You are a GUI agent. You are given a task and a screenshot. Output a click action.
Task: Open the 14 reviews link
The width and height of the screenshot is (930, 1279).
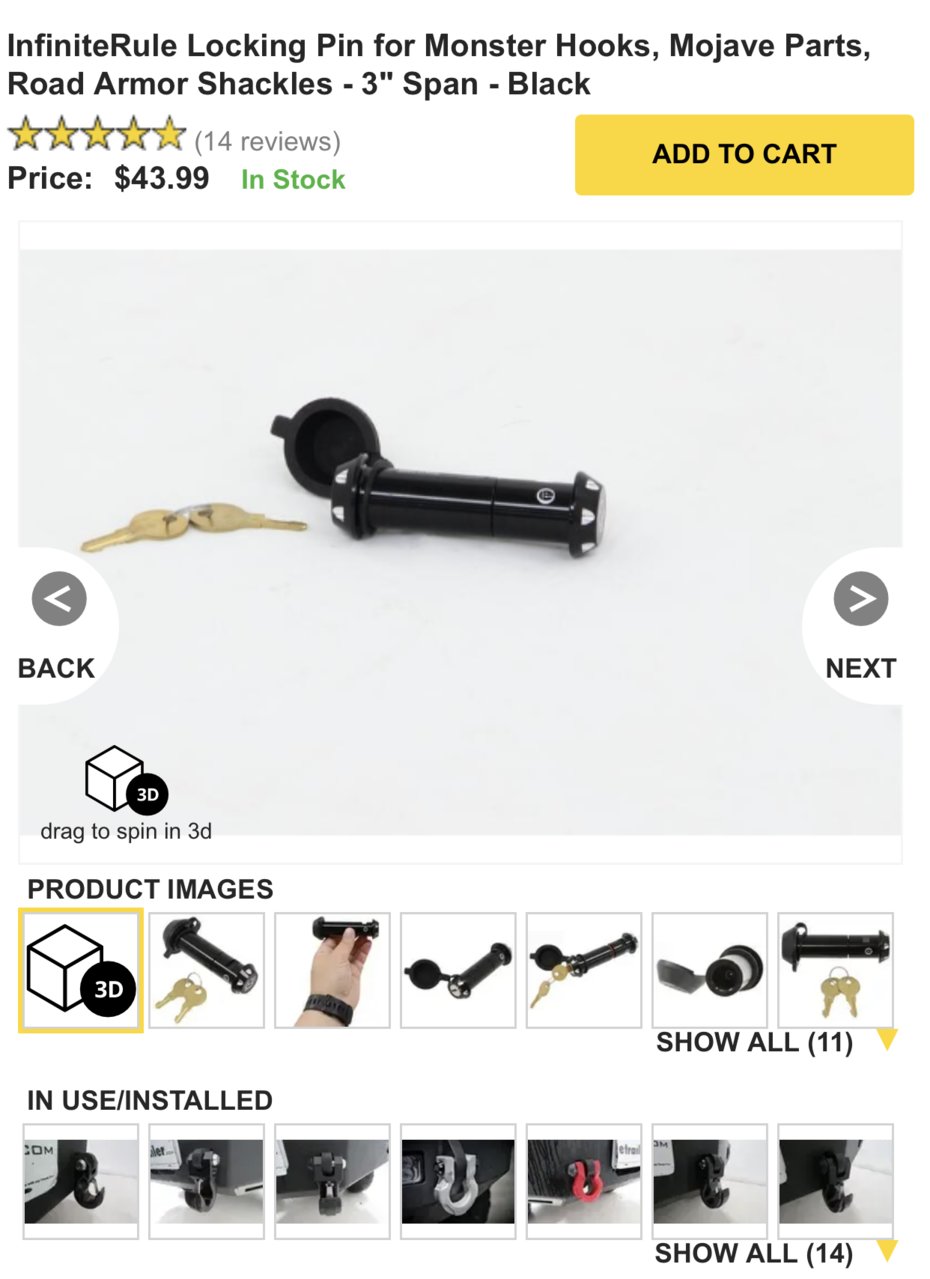(267, 142)
